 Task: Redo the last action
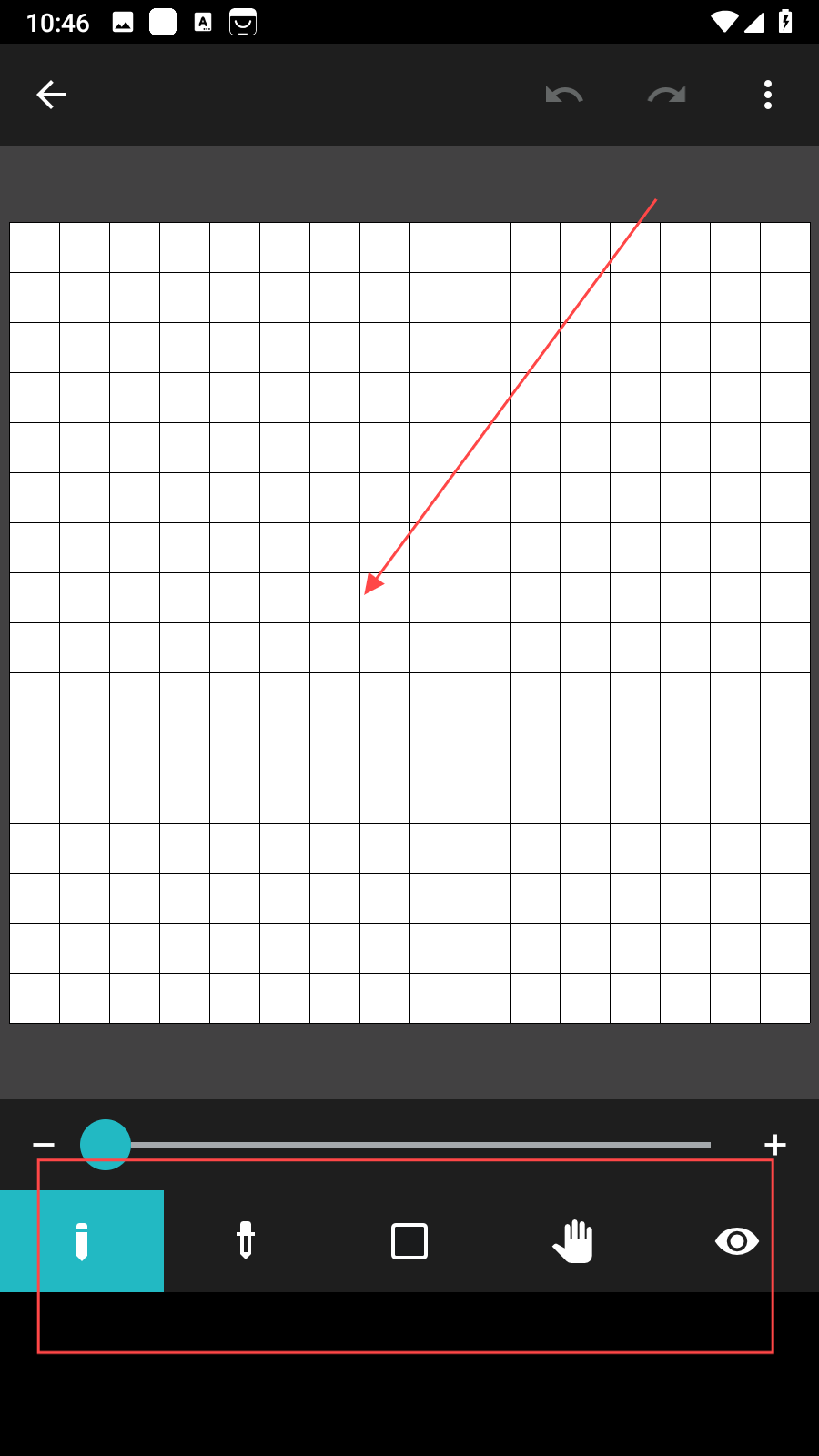(x=666, y=95)
